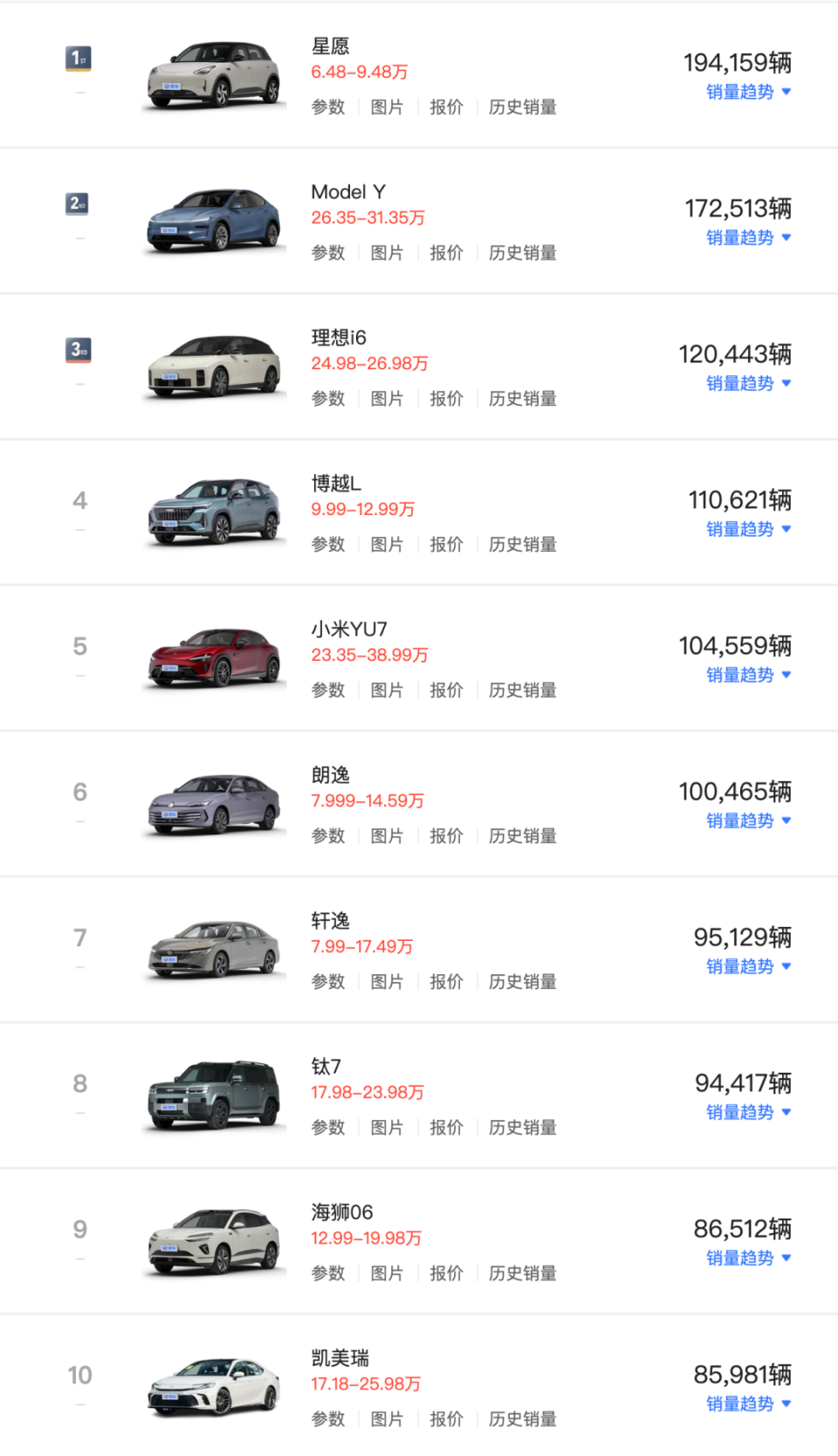
Task: Expand 销量趋势 for 星愿
Action: 748,92
